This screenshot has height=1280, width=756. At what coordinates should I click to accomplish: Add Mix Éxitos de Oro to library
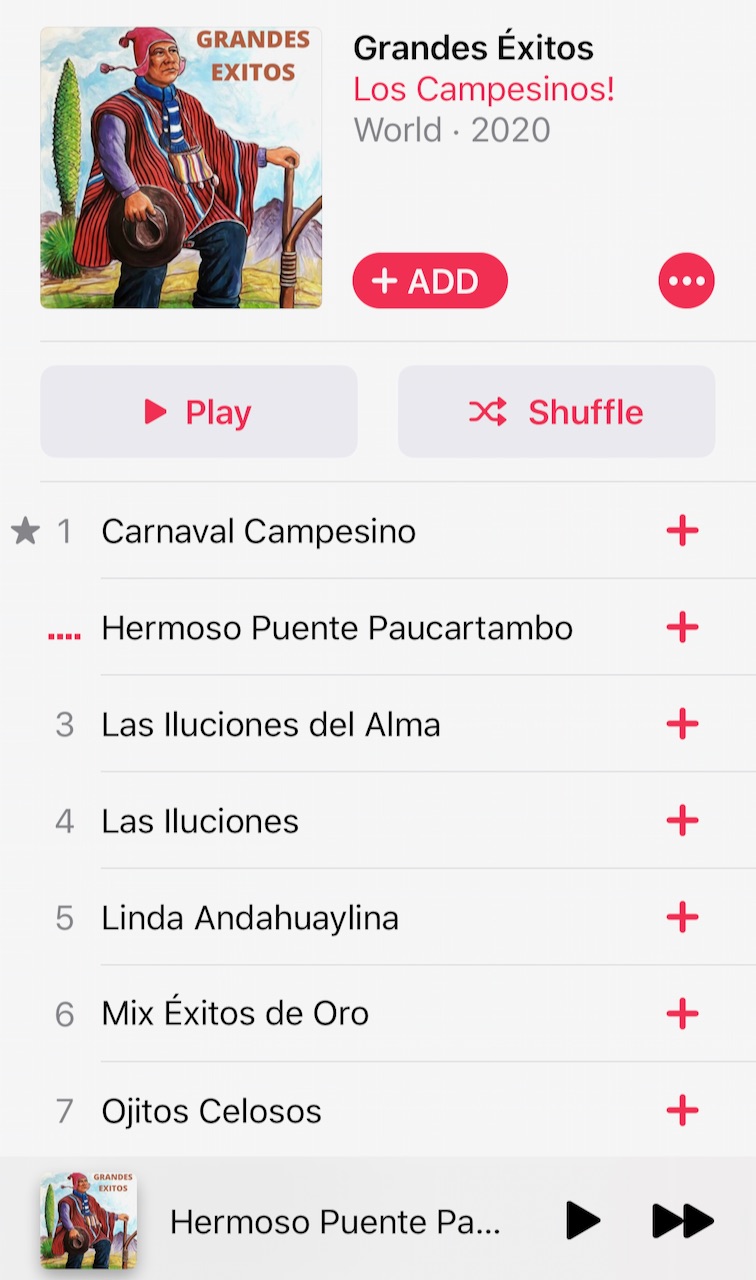[682, 1014]
